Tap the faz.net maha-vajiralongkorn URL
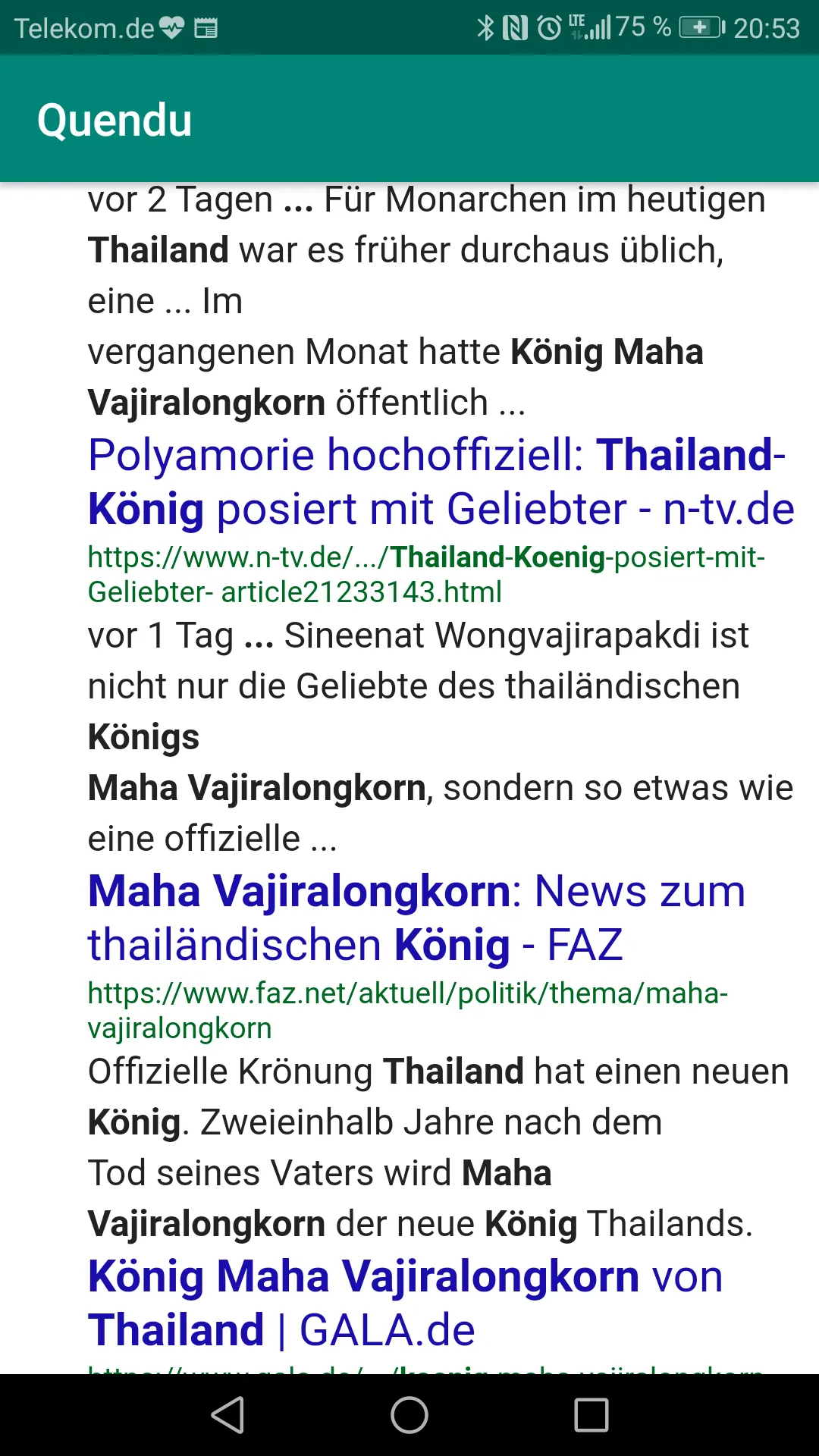 pyautogui.click(x=408, y=1010)
